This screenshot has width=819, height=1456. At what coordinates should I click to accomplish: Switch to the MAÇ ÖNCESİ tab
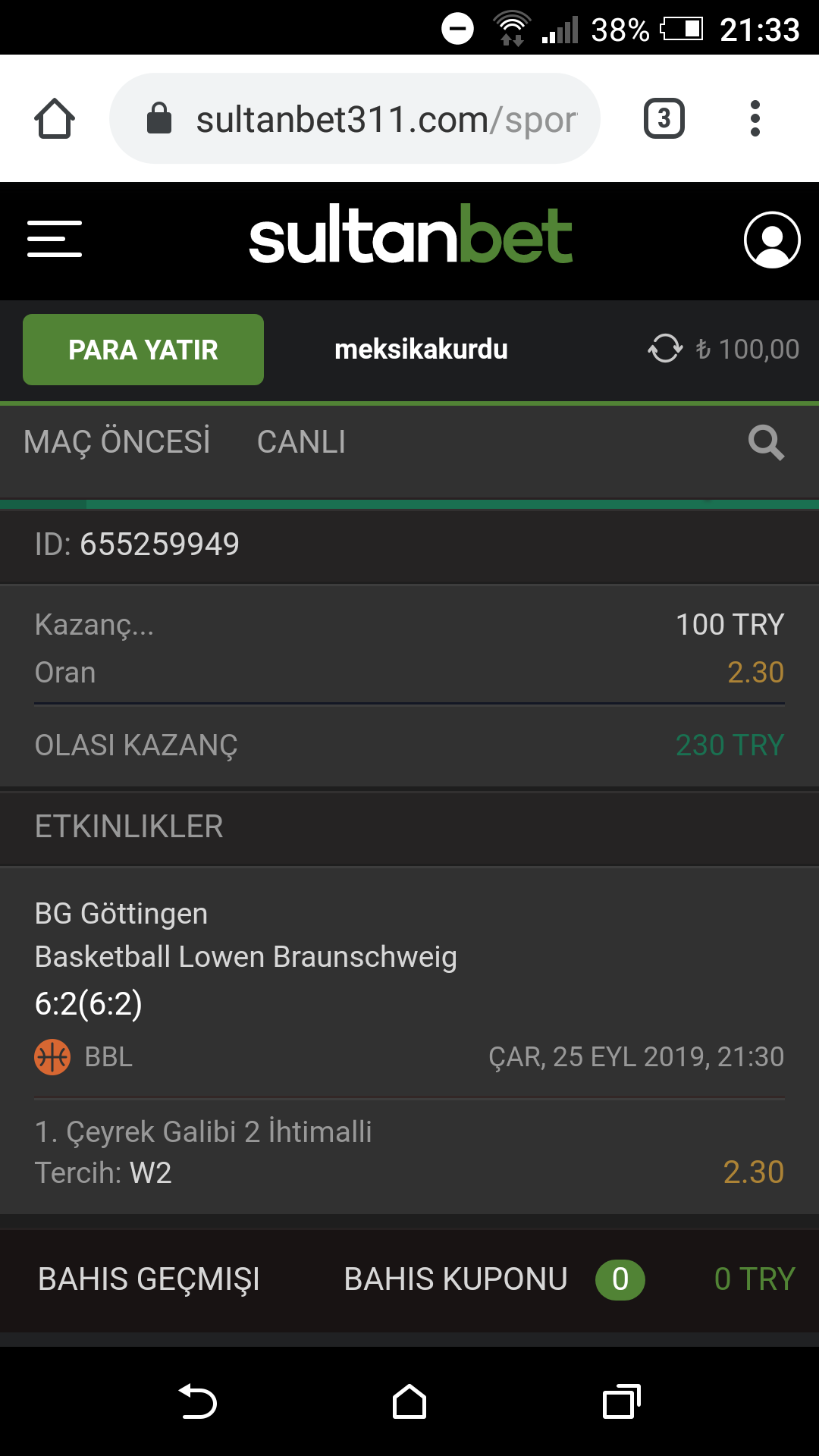(x=117, y=442)
